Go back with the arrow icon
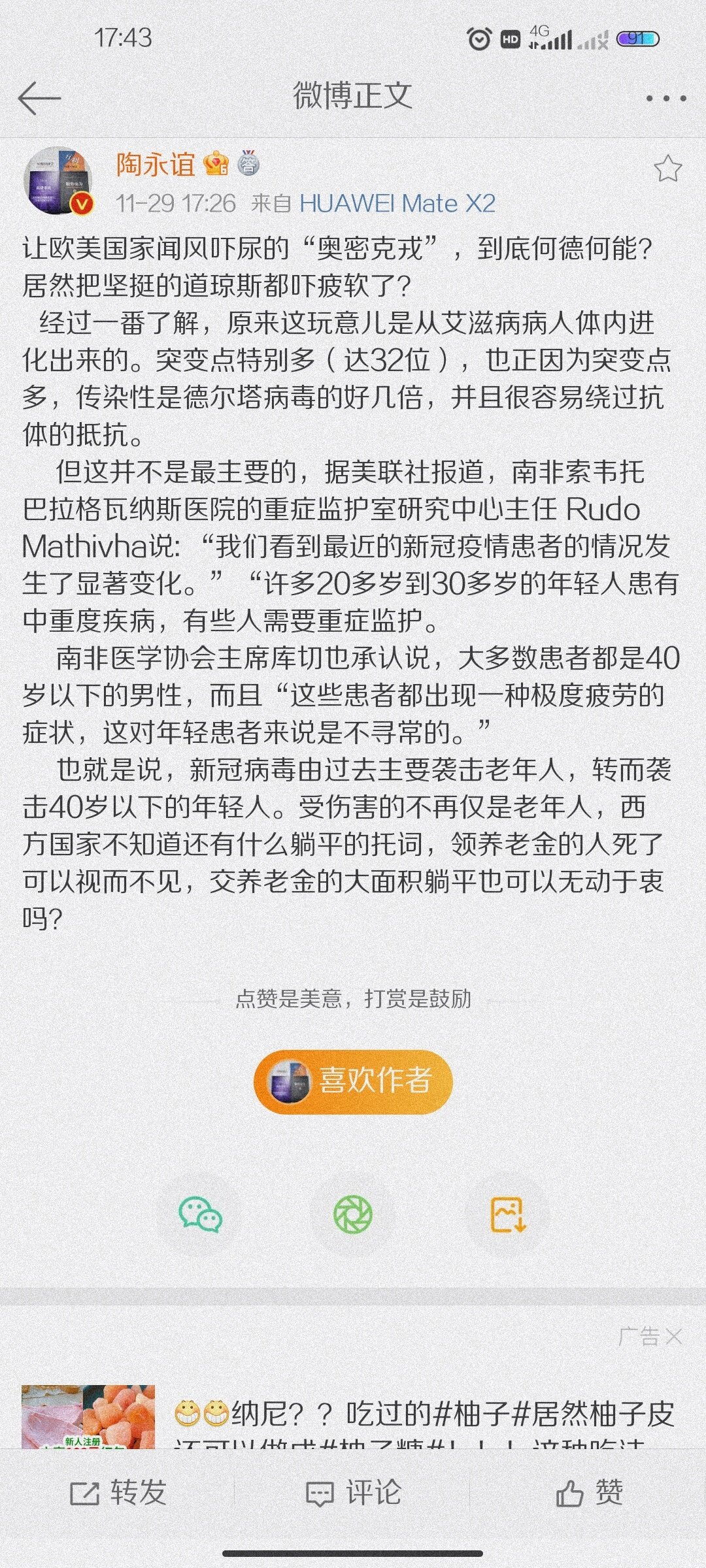The width and height of the screenshot is (706, 1568). coord(39,99)
